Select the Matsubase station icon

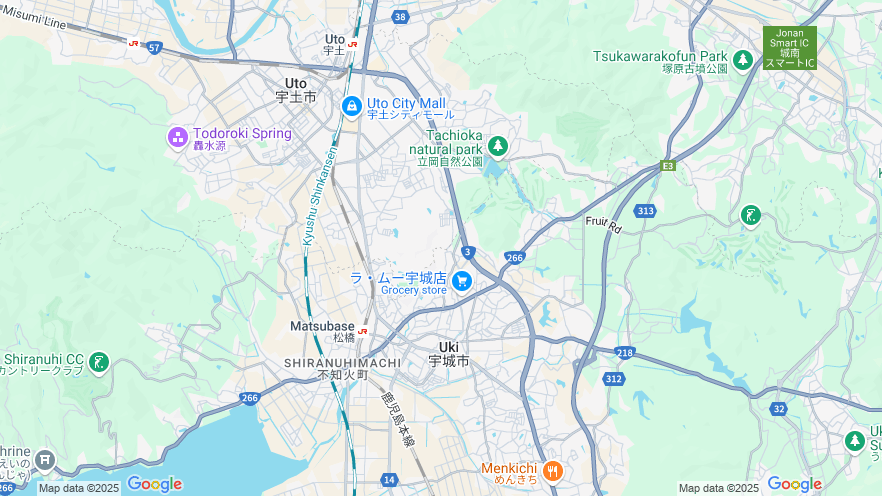coord(362,331)
